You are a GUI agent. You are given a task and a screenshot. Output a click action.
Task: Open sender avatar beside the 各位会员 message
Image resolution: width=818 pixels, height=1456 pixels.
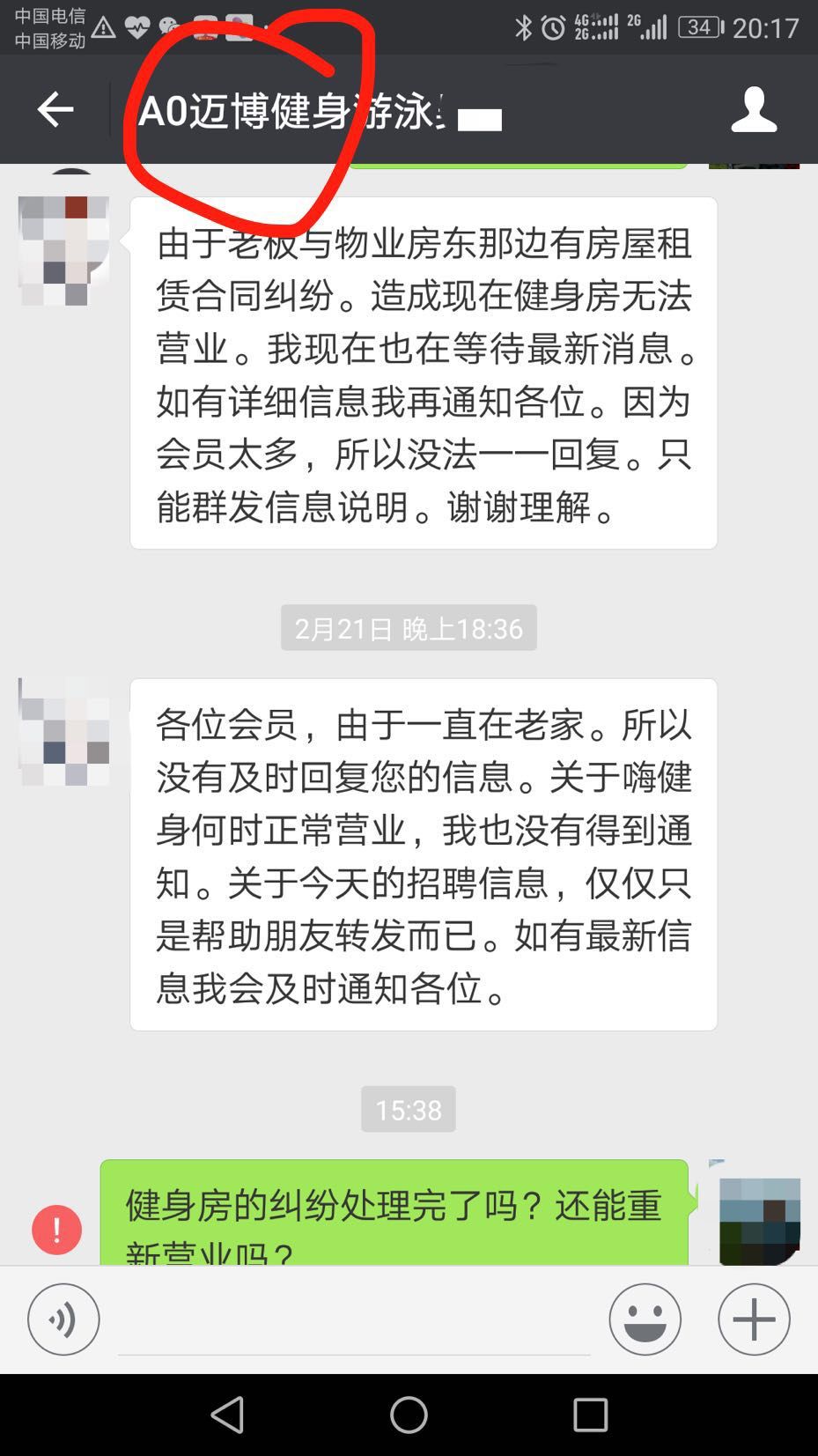[x=64, y=731]
